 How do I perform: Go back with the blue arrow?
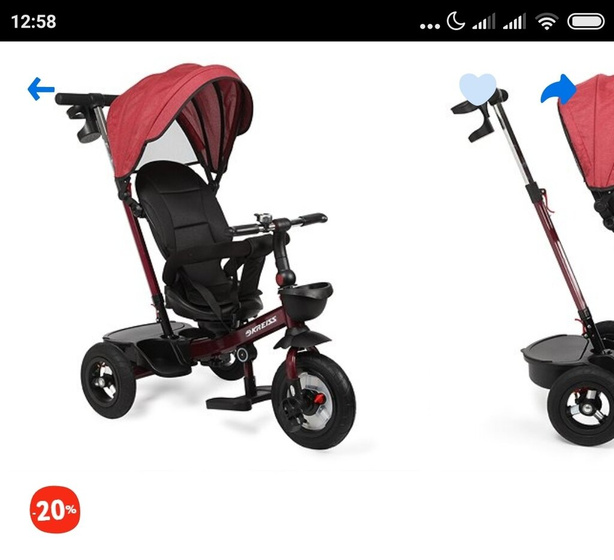click(x=41, y=89)
